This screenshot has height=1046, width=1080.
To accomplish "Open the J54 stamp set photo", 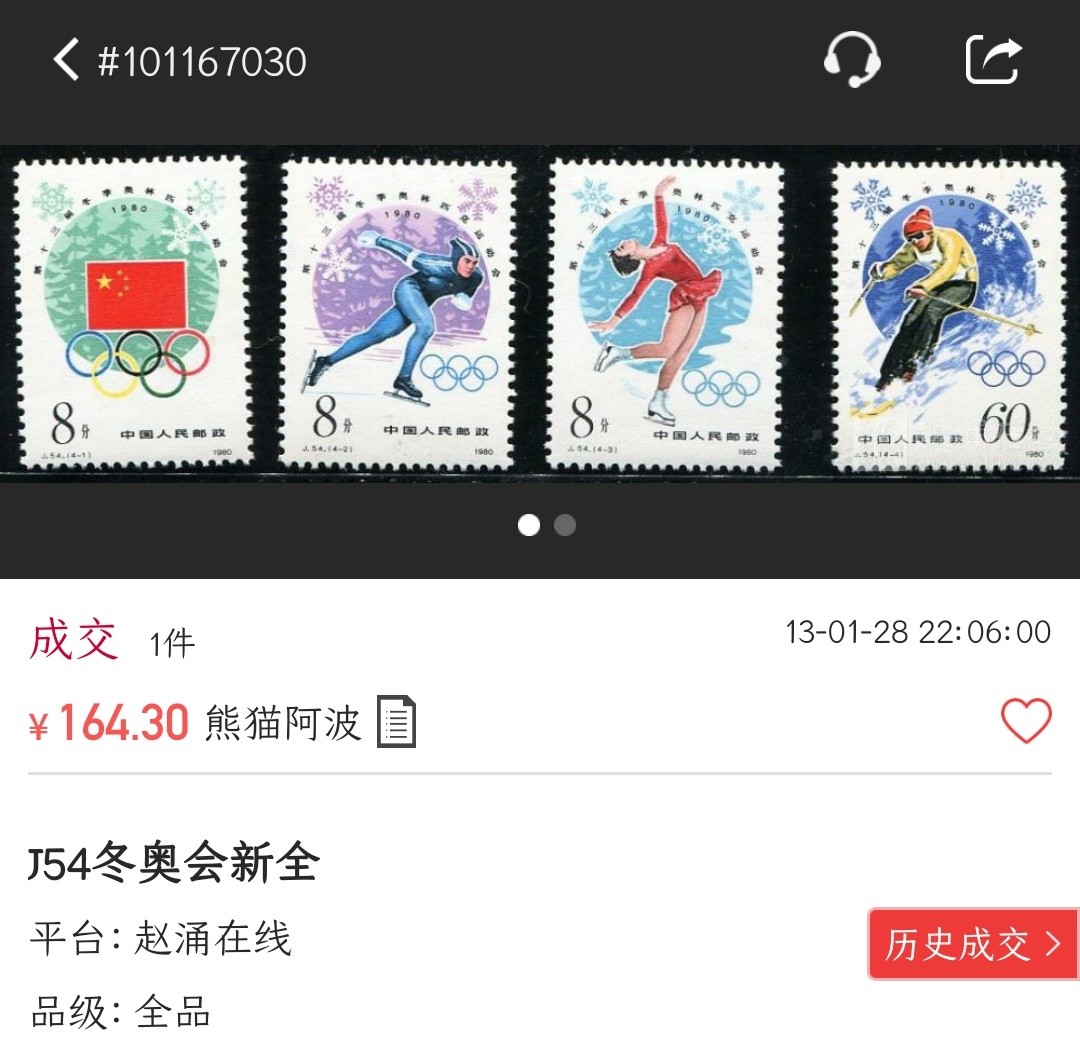I will tap(540, 315).
